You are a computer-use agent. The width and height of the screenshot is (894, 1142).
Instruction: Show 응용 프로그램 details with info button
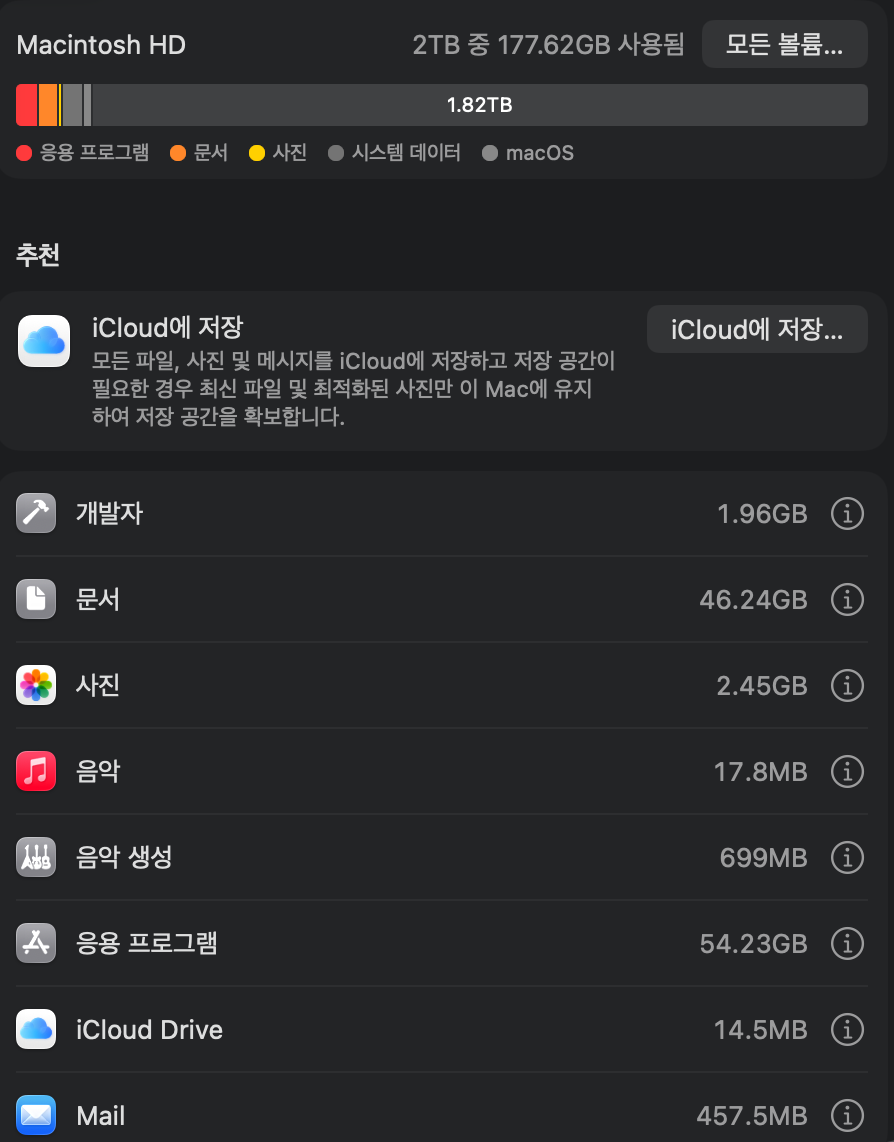point(847,943)
